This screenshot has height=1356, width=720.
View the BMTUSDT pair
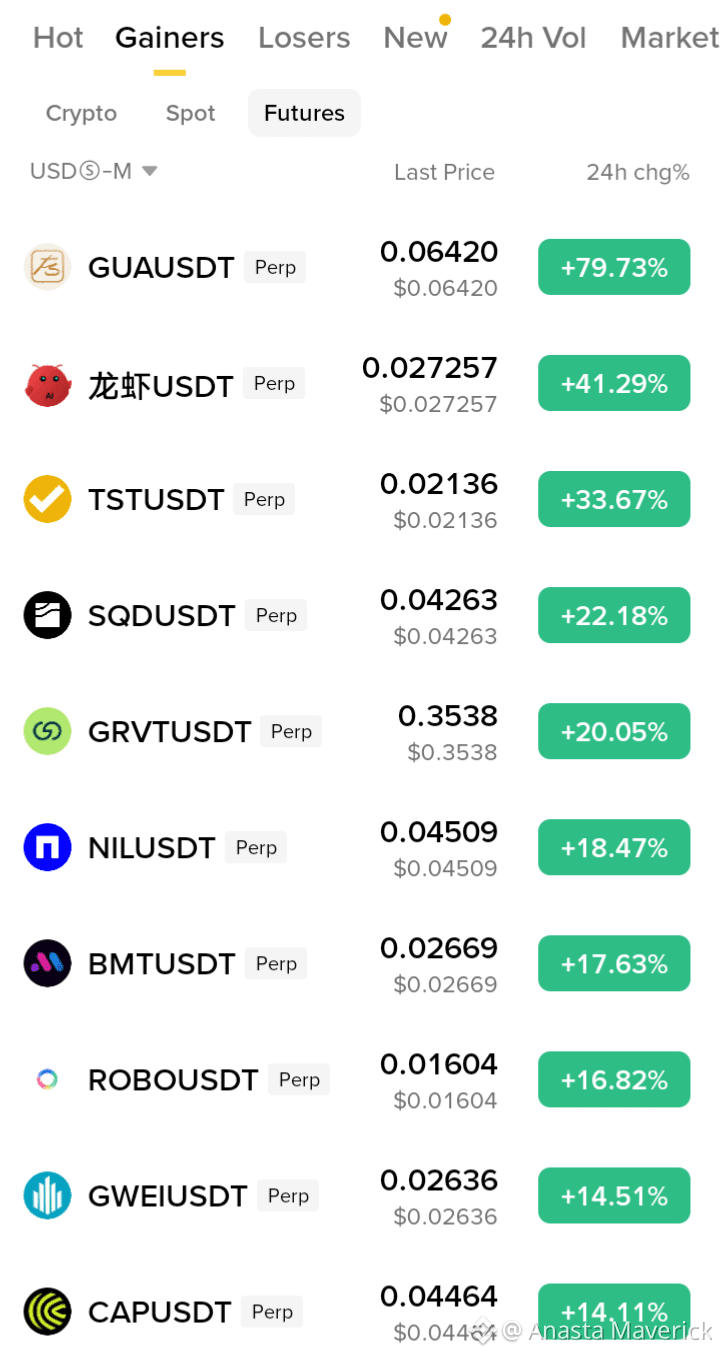point(360,963)
